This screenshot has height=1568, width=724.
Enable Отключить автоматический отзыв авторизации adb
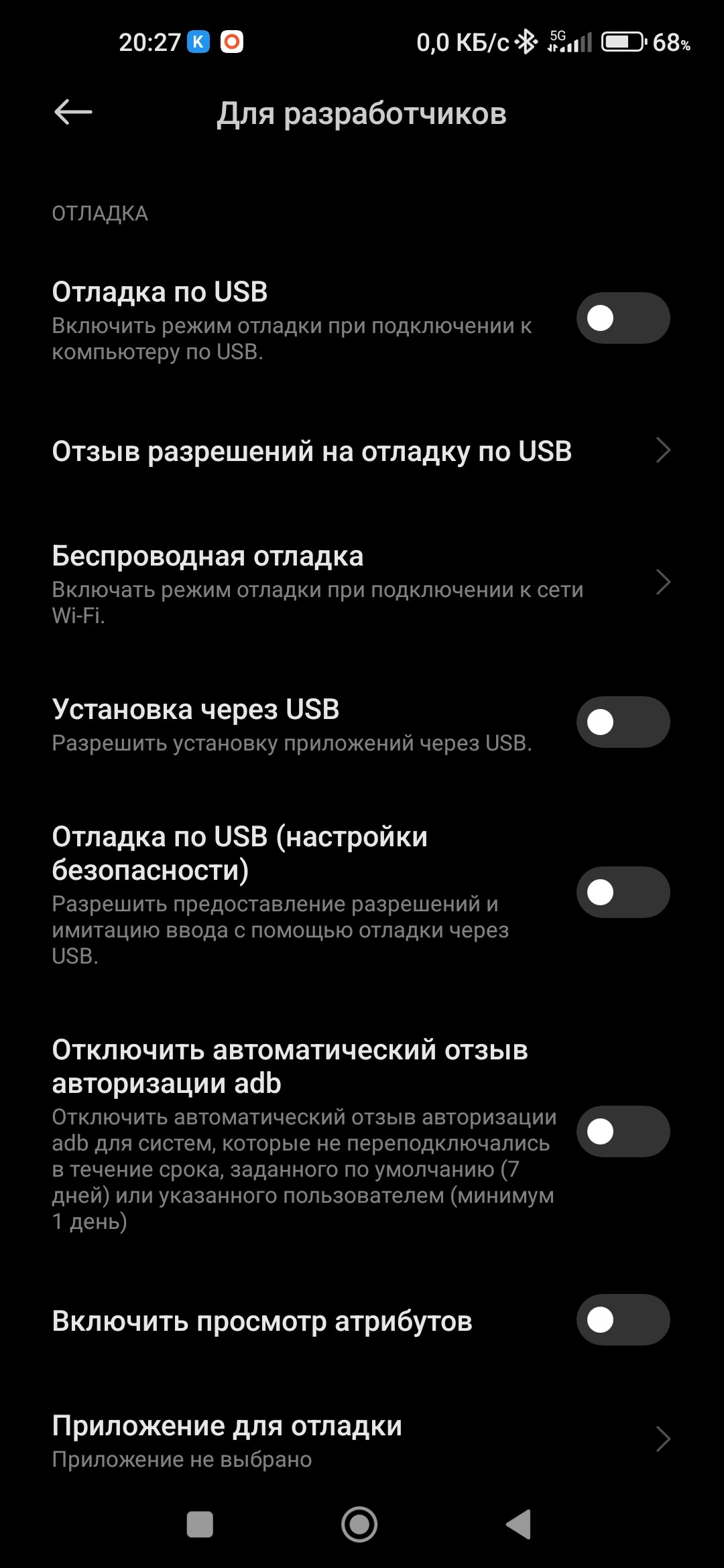623,1132
